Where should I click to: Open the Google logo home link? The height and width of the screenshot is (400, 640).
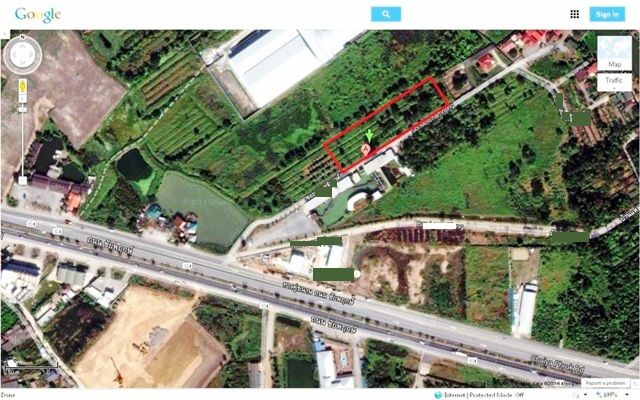tap(37, 14)
